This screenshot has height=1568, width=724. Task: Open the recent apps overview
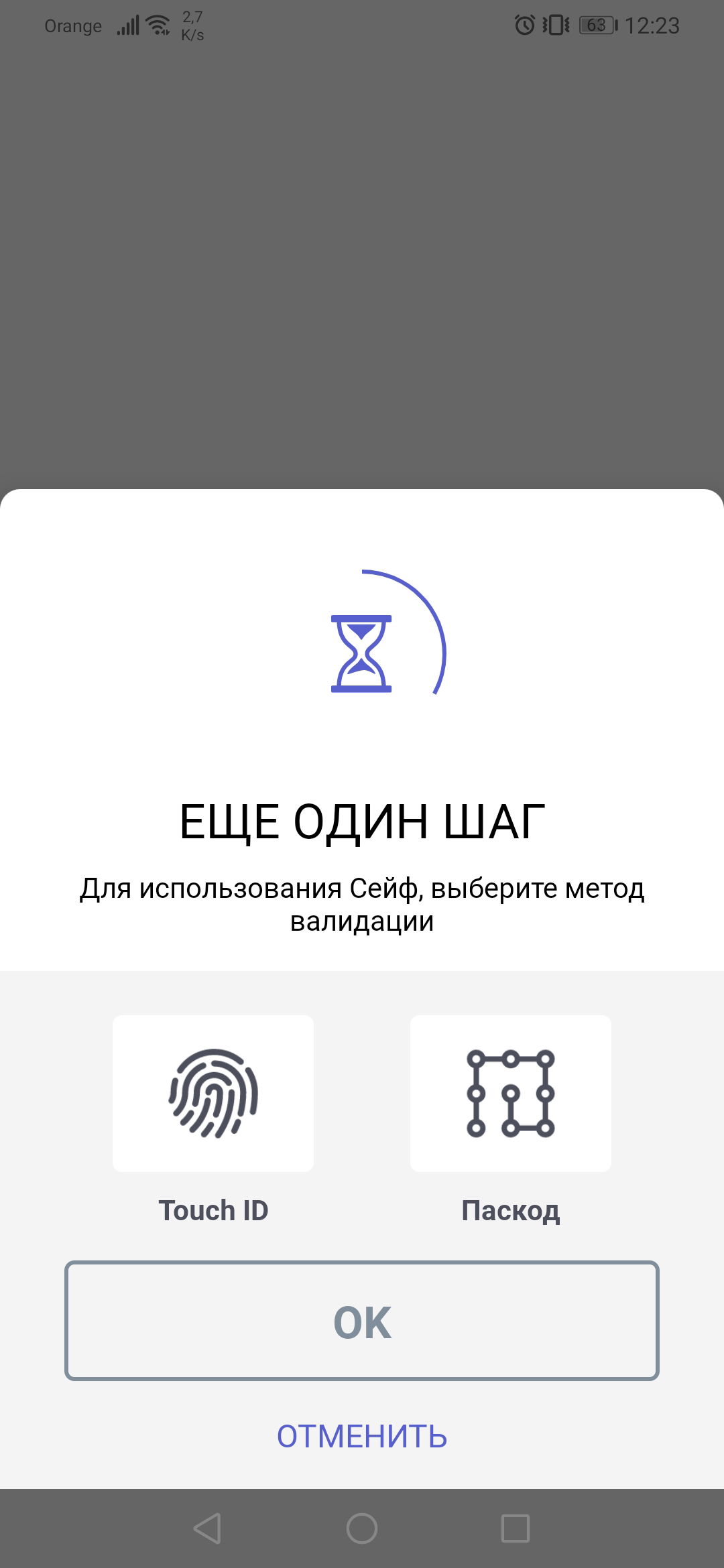(x=516, y=1528)
